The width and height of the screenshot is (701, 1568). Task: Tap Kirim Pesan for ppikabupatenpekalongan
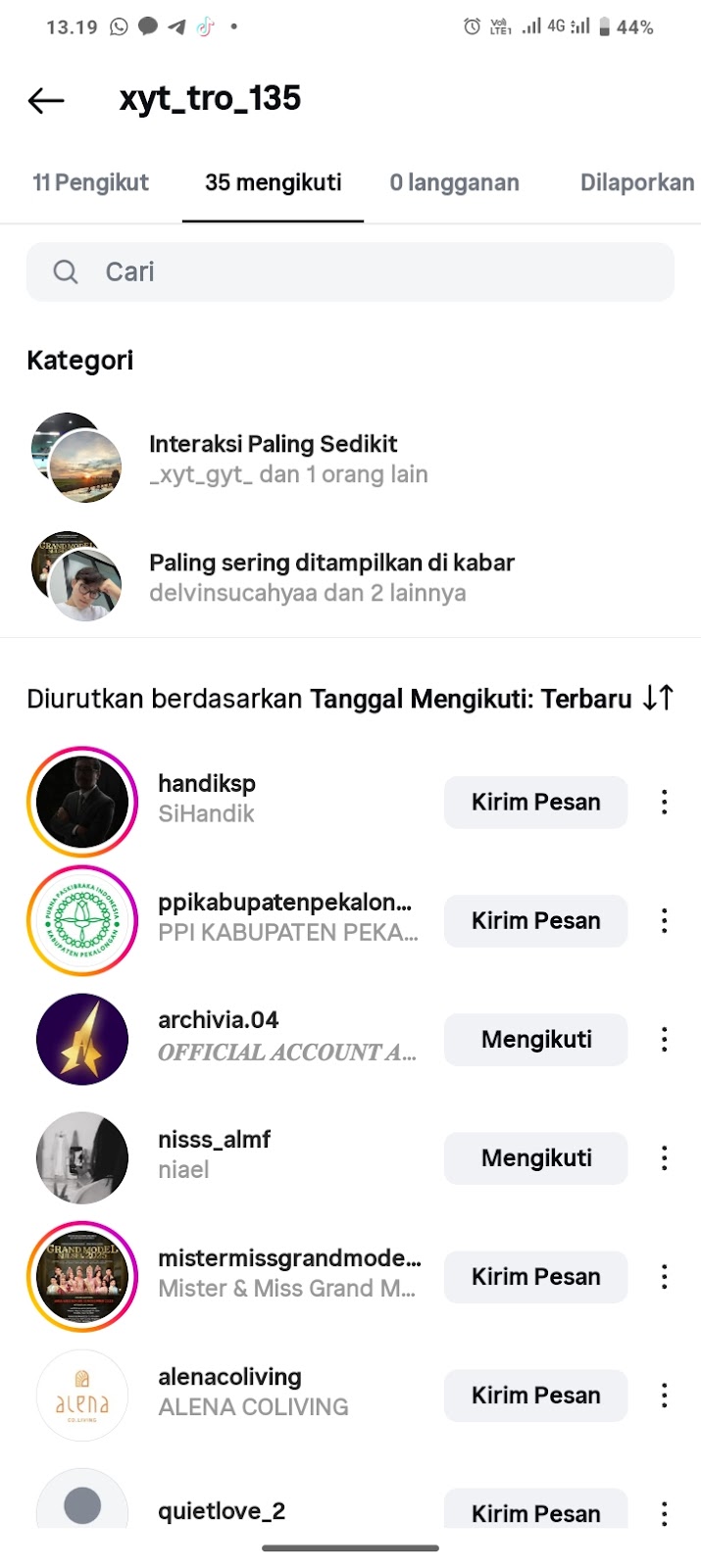click(x=535, y=921)
